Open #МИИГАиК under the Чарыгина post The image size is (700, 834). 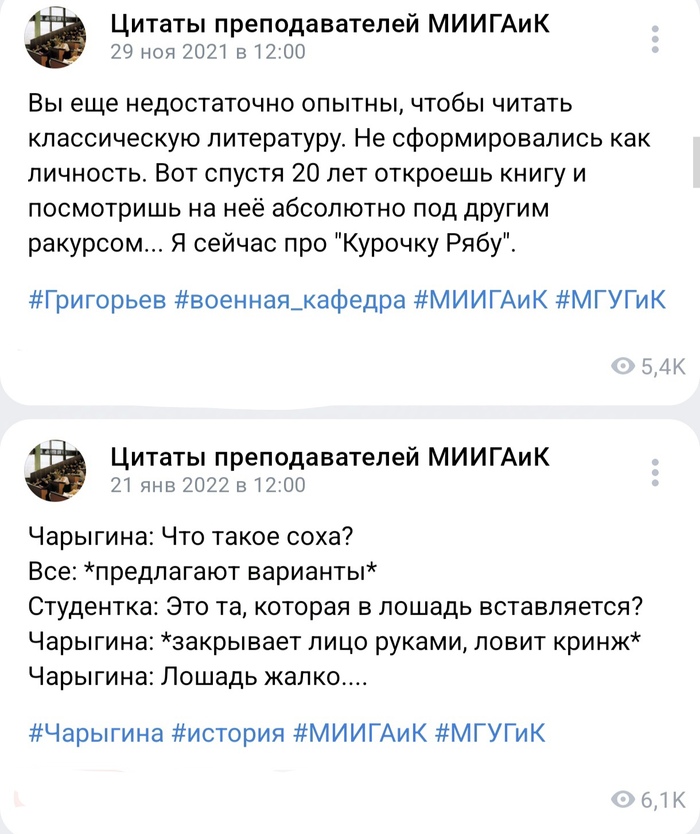pyautogui.click(x=361, y=732)
